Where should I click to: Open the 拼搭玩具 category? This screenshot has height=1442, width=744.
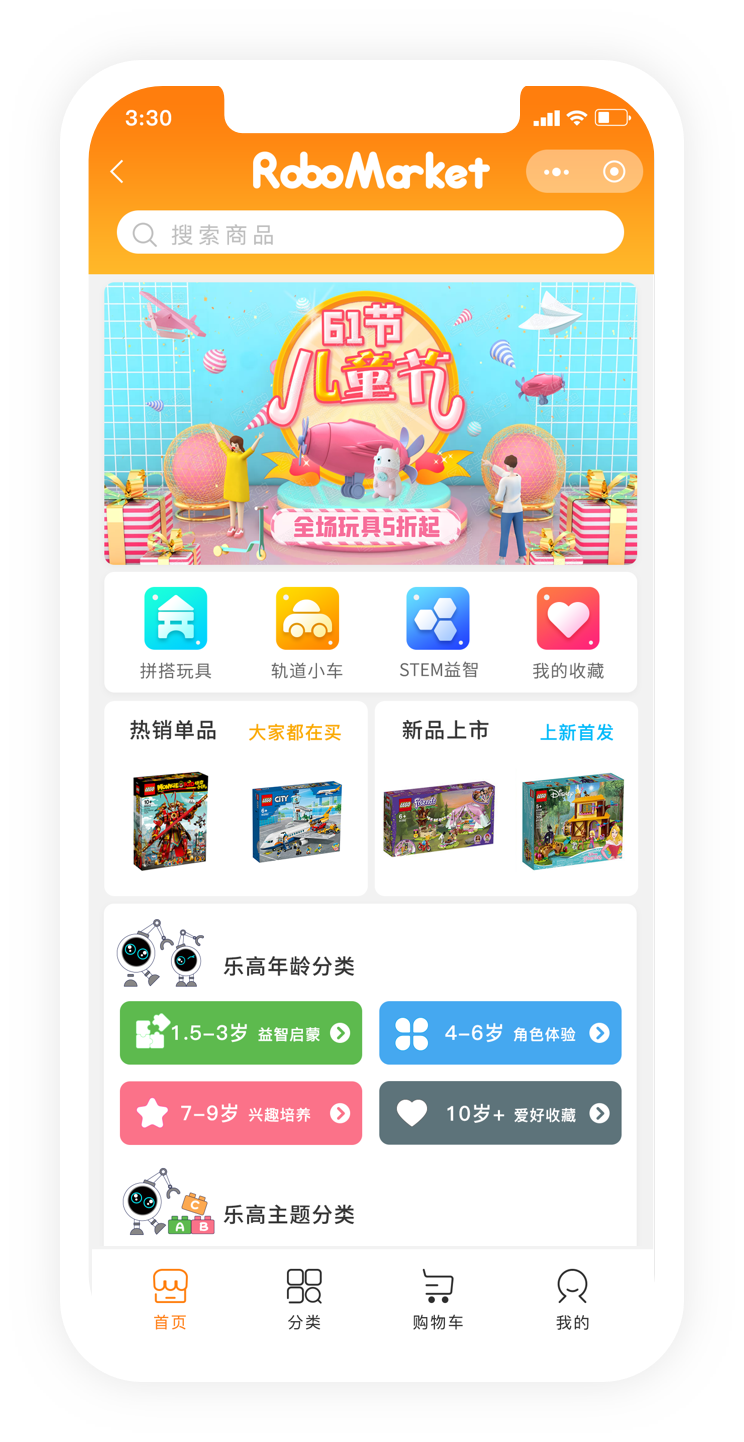pos(176,632)
